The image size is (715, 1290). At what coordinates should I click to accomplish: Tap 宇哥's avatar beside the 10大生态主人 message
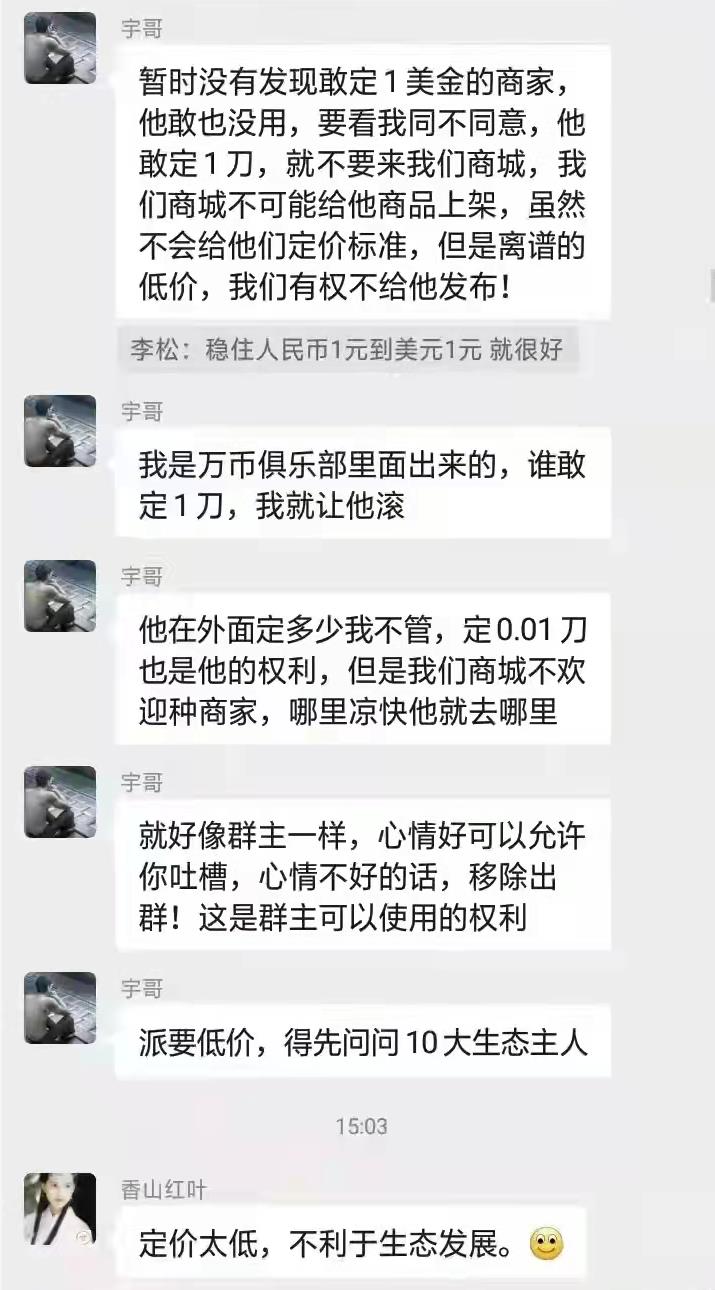pos(60,1008)
